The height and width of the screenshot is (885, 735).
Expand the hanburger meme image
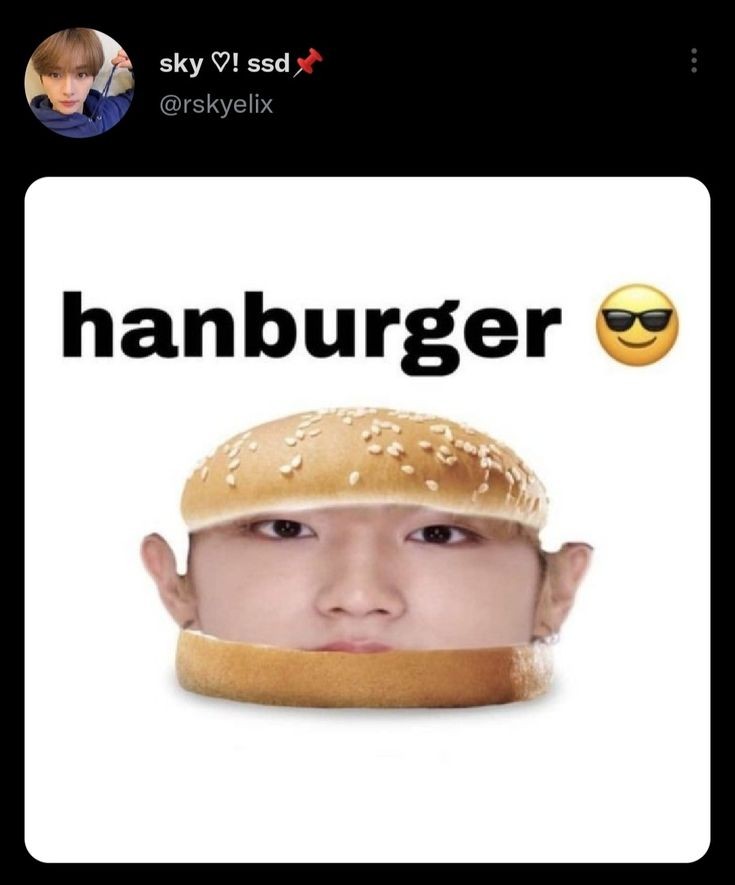(x=367, y=520)
